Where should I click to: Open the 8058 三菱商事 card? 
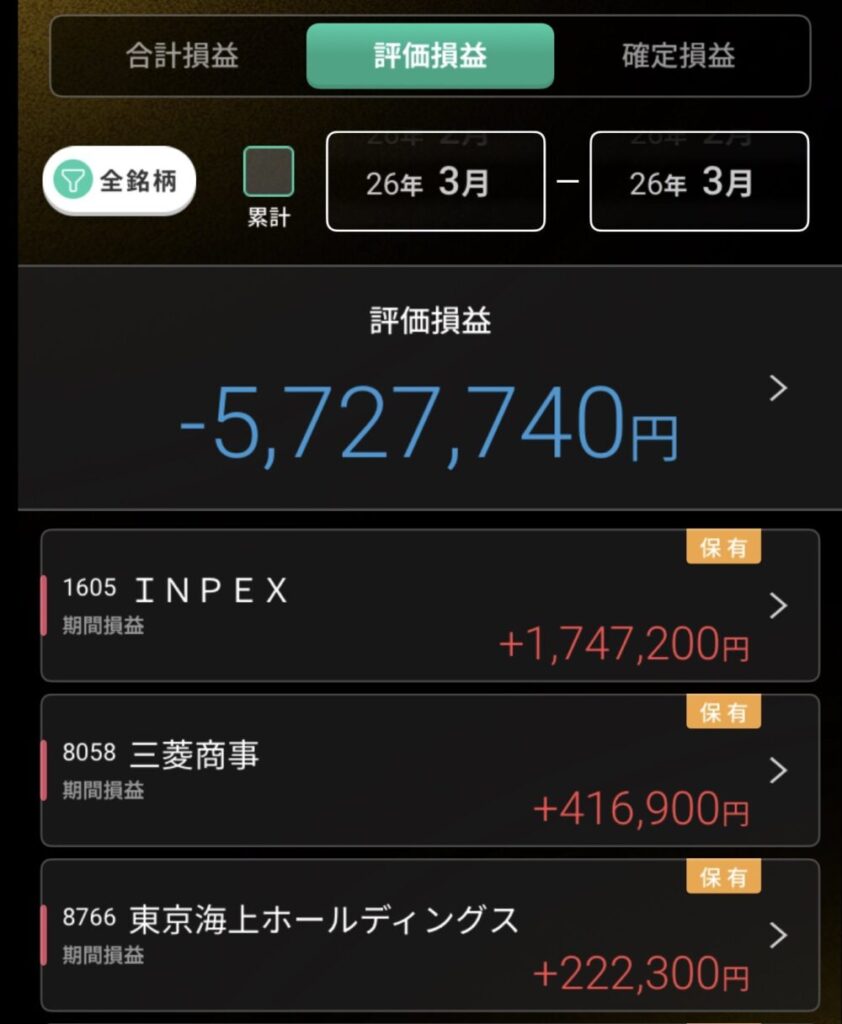[430, 770]
